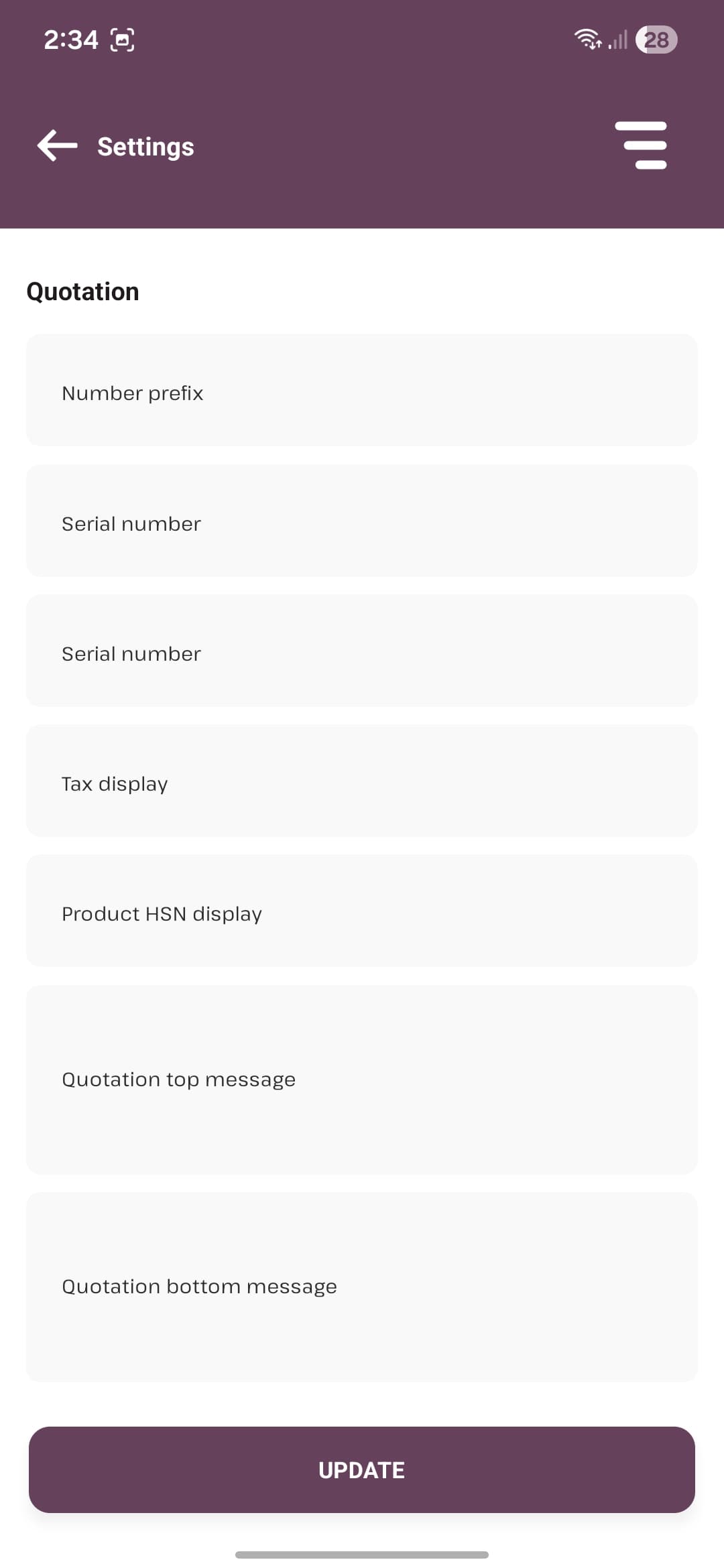The width and height of the screenshot is (724, 1568).
Task: Select the second Serial number field
Action: [362, 650]
